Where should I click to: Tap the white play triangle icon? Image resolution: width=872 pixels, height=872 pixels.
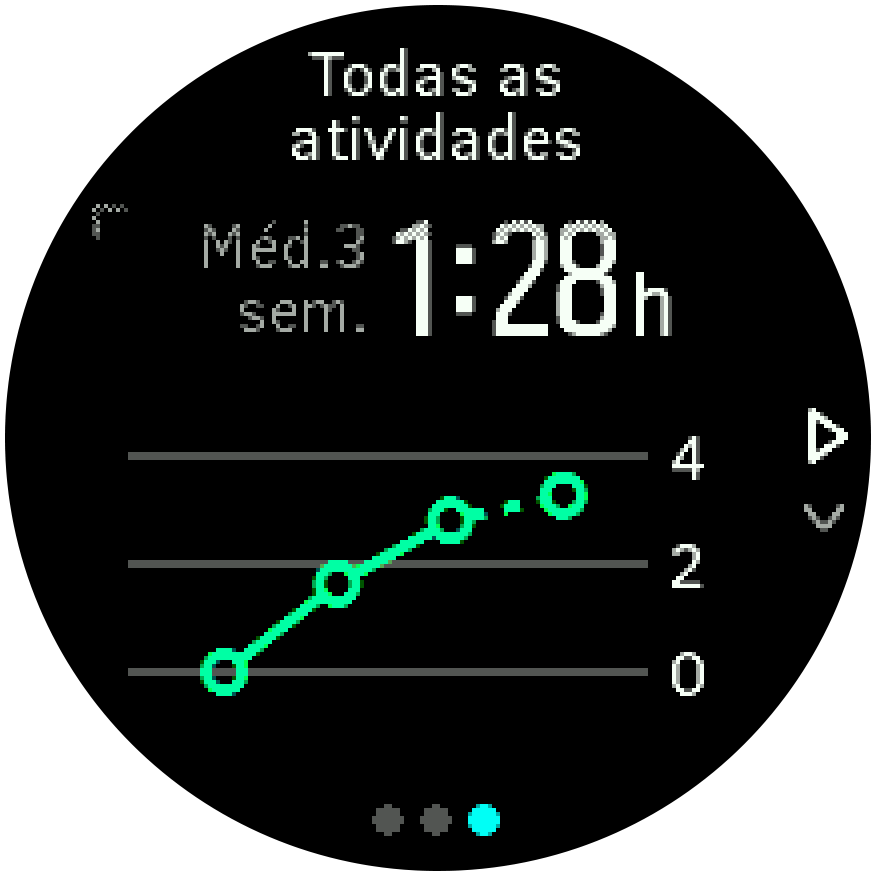pos(825,438)
